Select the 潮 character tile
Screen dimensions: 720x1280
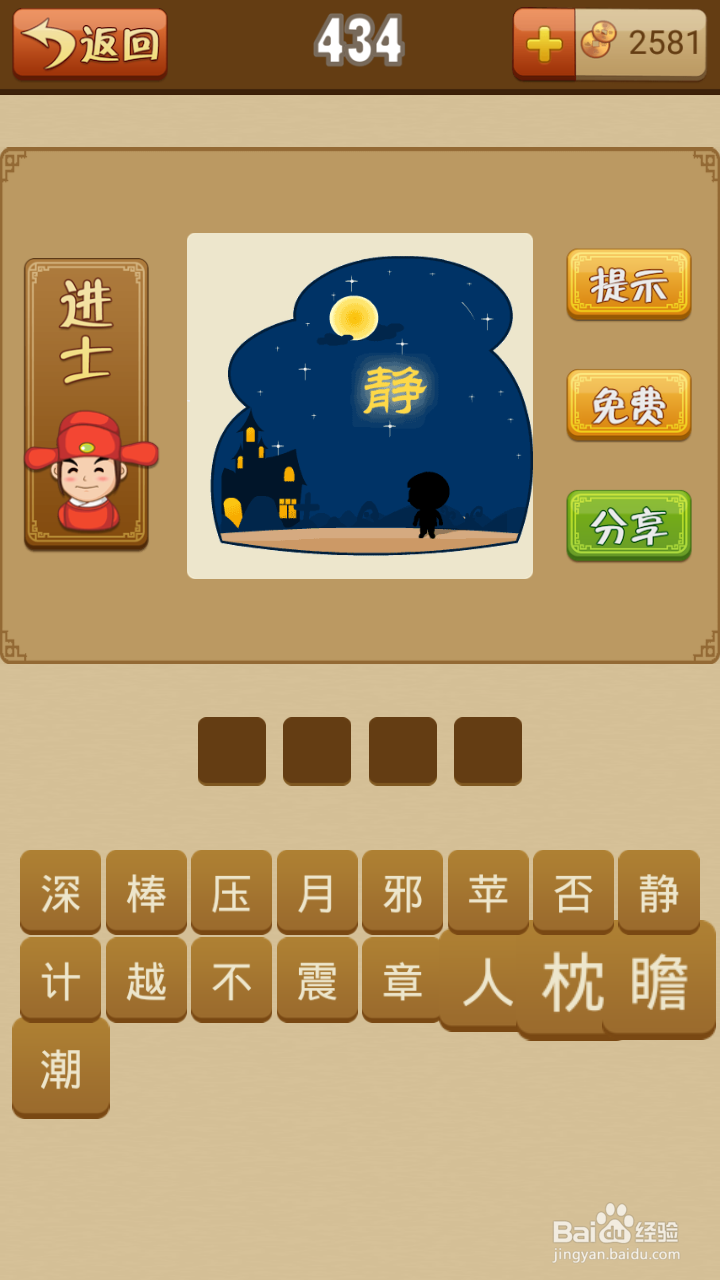(60, 1067)
